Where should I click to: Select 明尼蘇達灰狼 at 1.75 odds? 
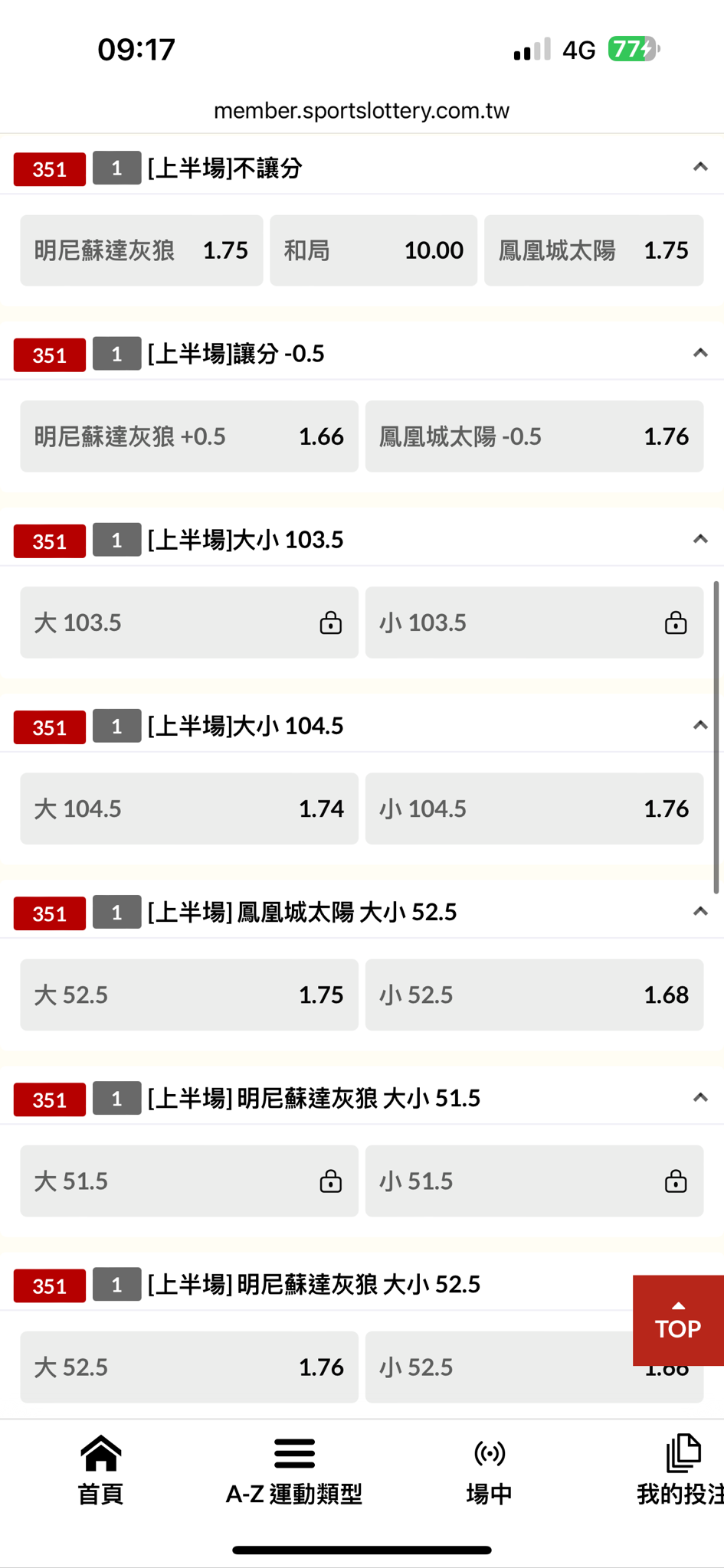tap(141, 250)
